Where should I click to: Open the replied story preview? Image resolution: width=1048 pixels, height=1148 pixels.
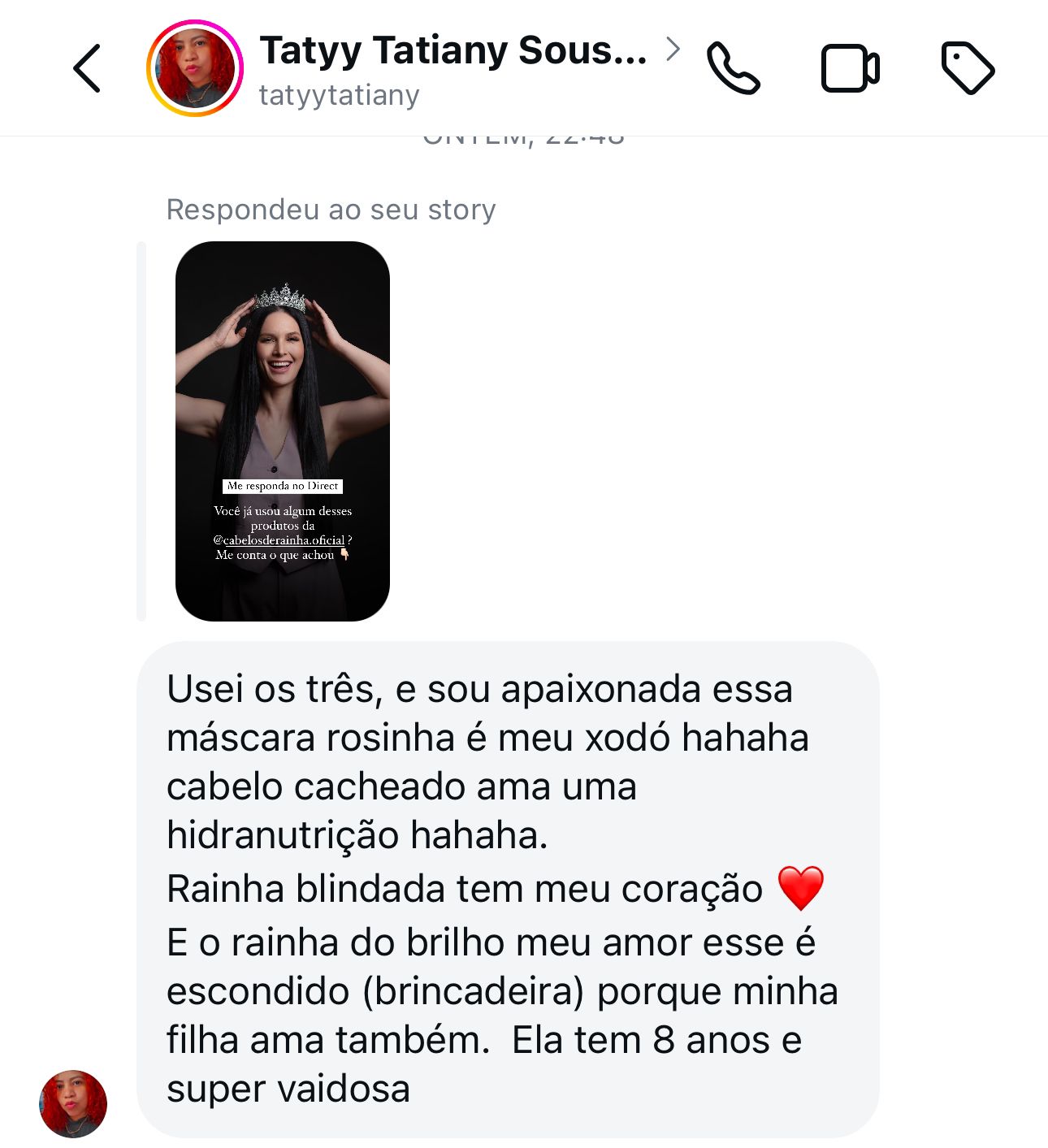click(x=283, y=431)
